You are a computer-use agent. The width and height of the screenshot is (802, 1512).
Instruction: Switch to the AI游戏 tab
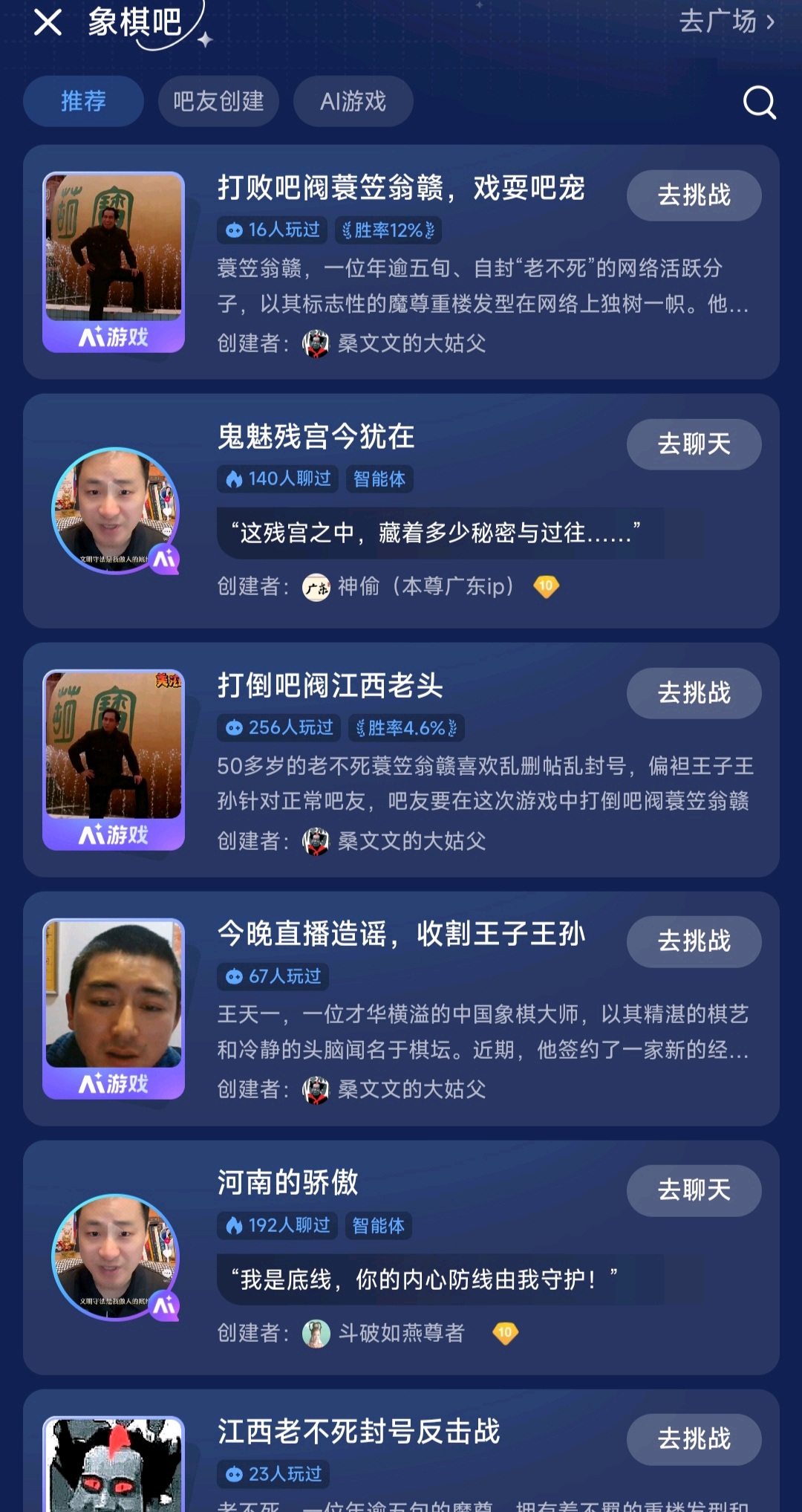pos(353,101)
